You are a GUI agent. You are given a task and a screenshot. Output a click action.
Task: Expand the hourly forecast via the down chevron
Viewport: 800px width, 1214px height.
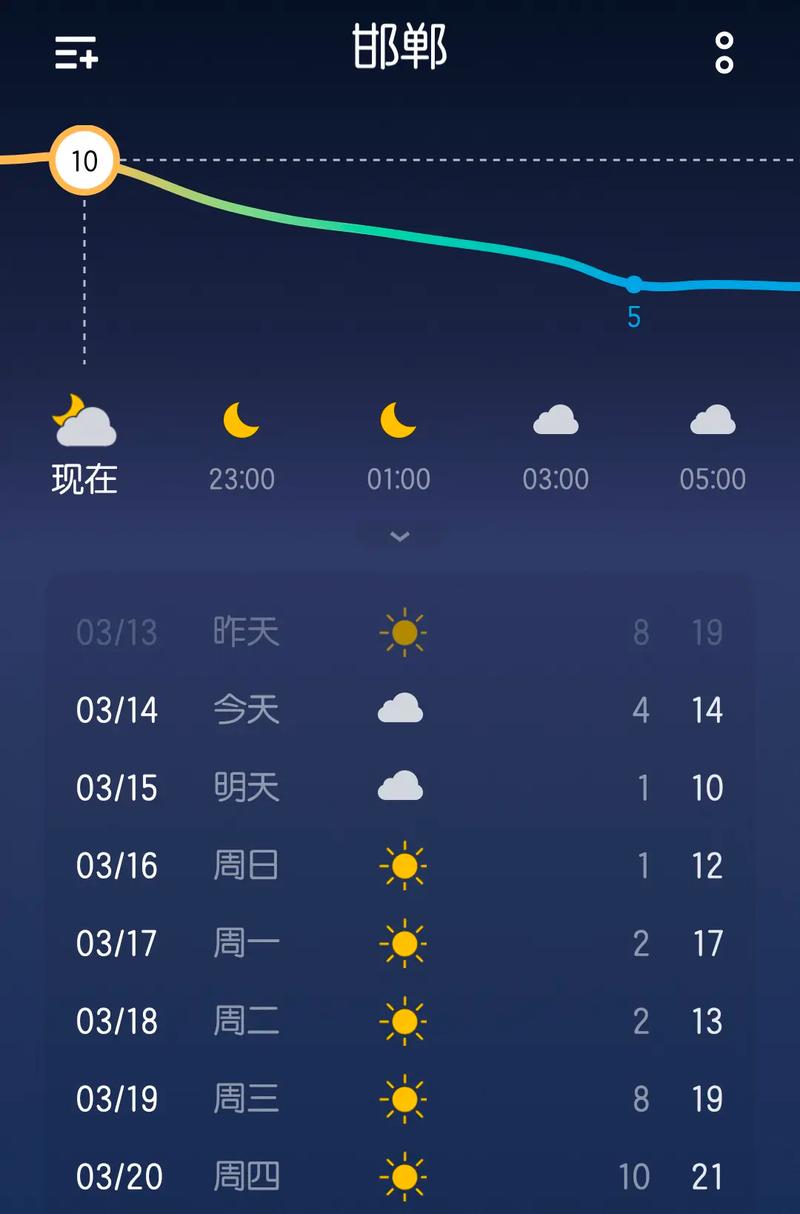pos(399,537)
